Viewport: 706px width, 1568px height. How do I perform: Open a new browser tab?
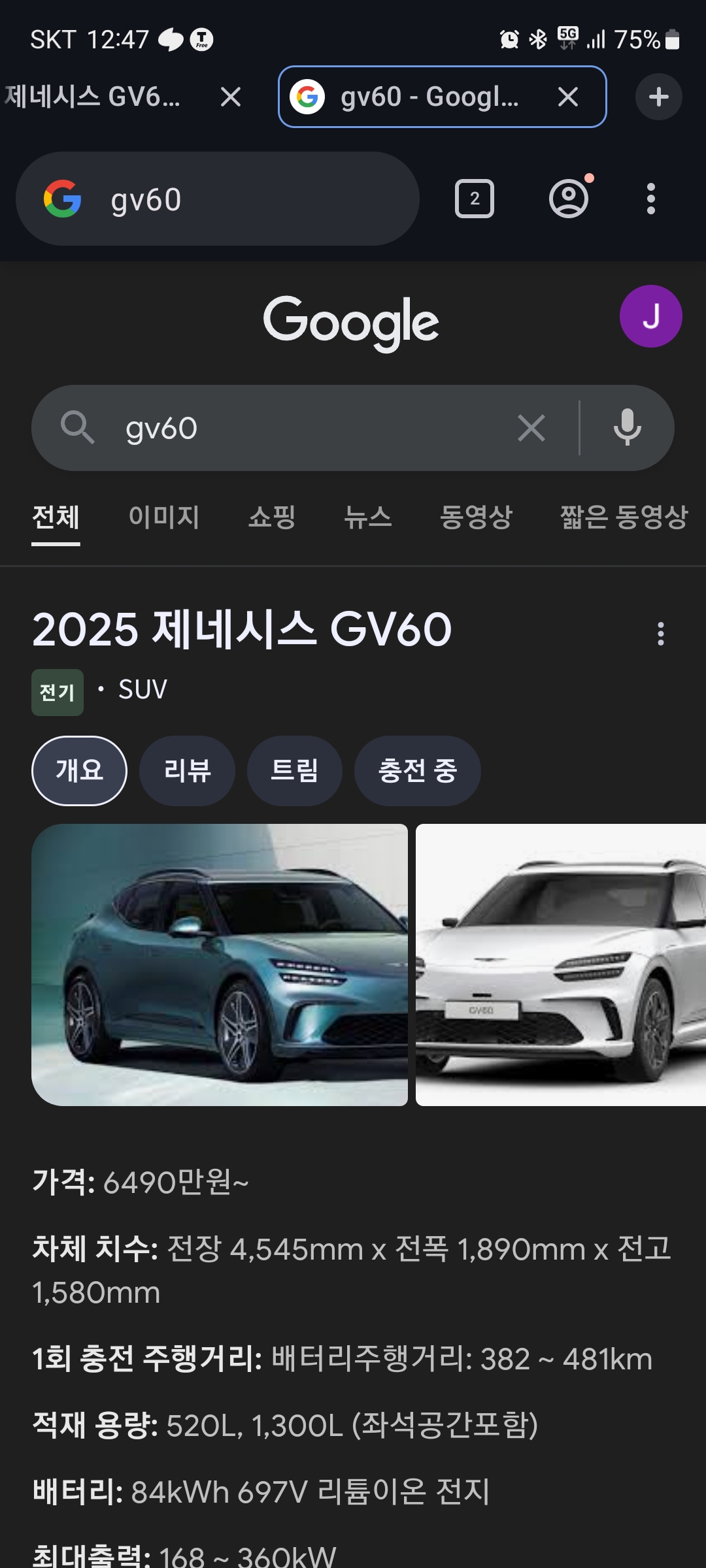[658, 97]
